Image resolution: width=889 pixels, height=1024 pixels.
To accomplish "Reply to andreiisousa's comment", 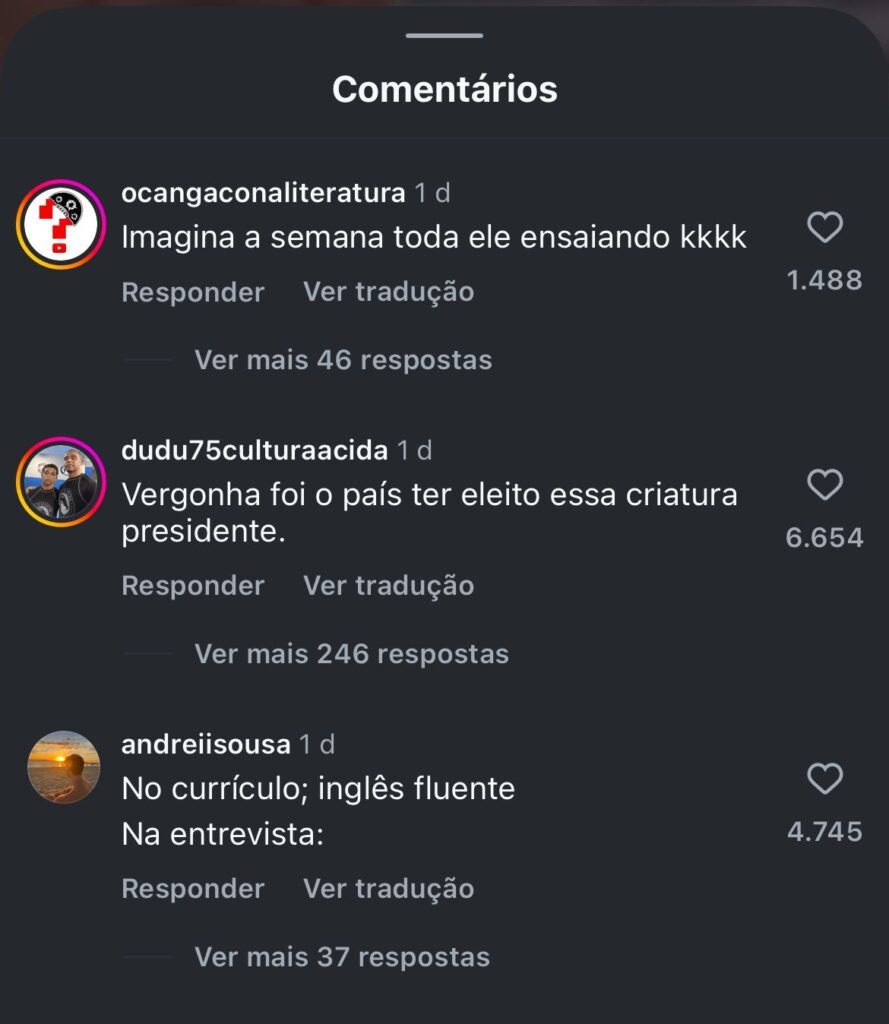I will pos(193,888).
